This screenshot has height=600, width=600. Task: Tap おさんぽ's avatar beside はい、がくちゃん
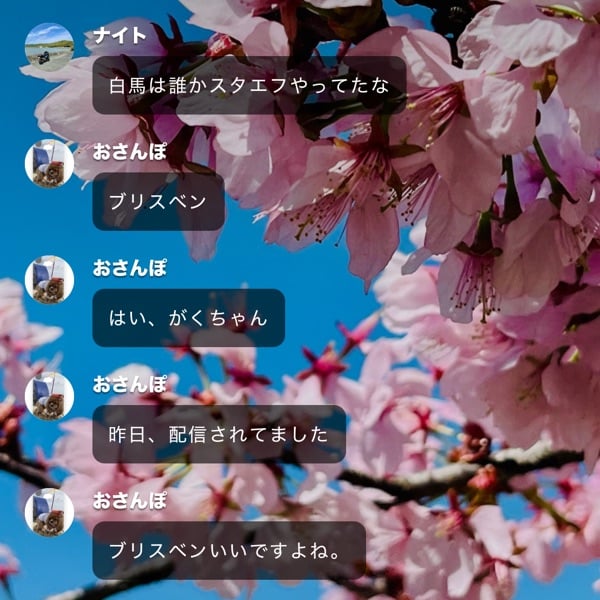49,279
